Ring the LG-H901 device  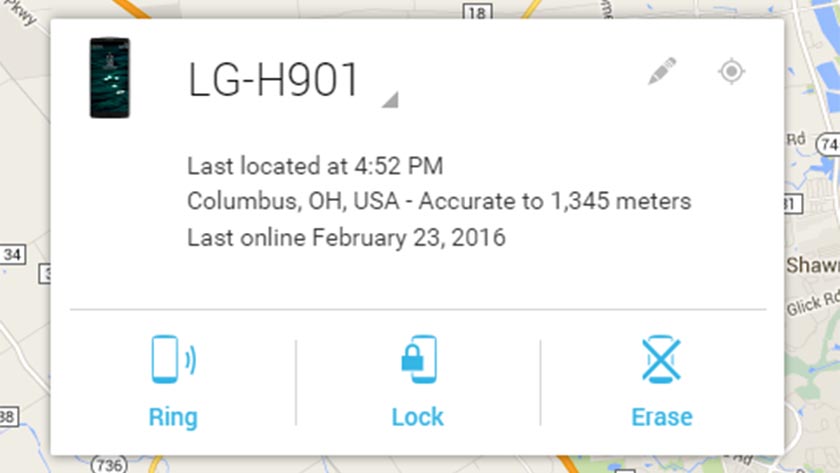(173, 382)
